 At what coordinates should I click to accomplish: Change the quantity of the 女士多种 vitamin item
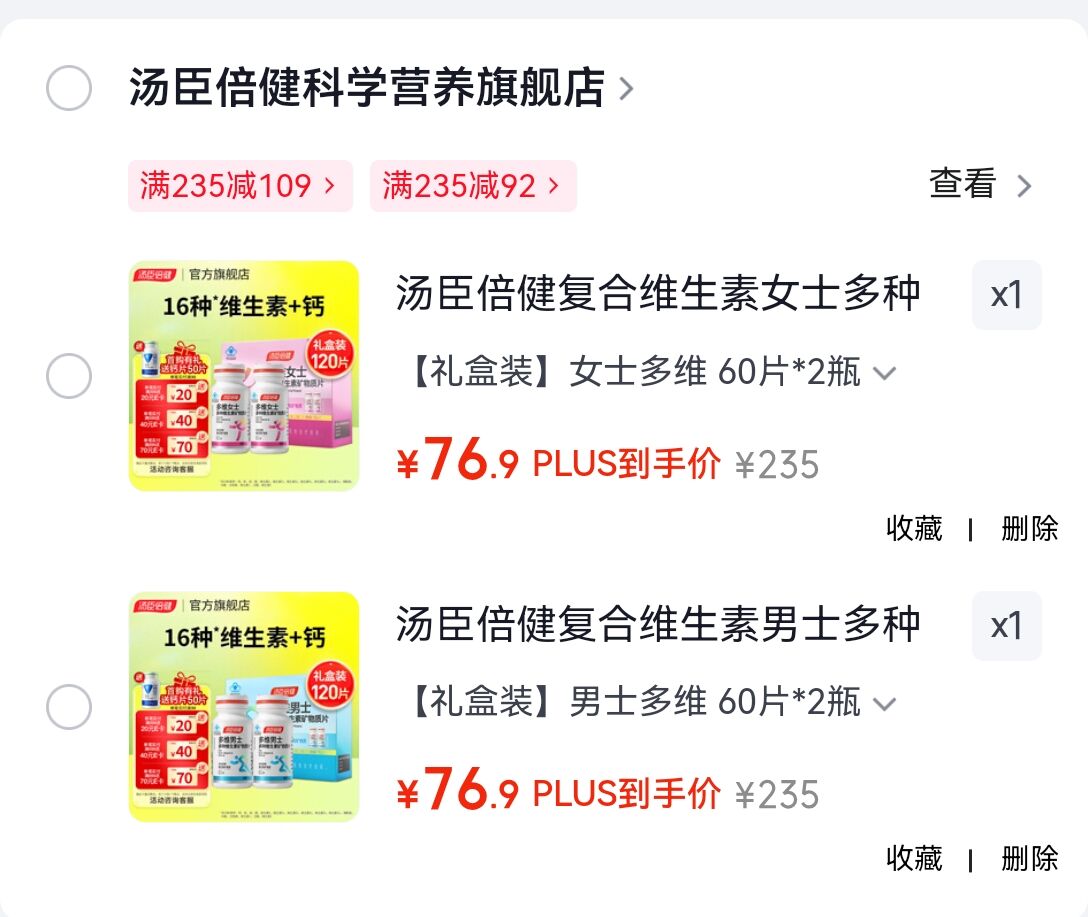click(1006, 295)
